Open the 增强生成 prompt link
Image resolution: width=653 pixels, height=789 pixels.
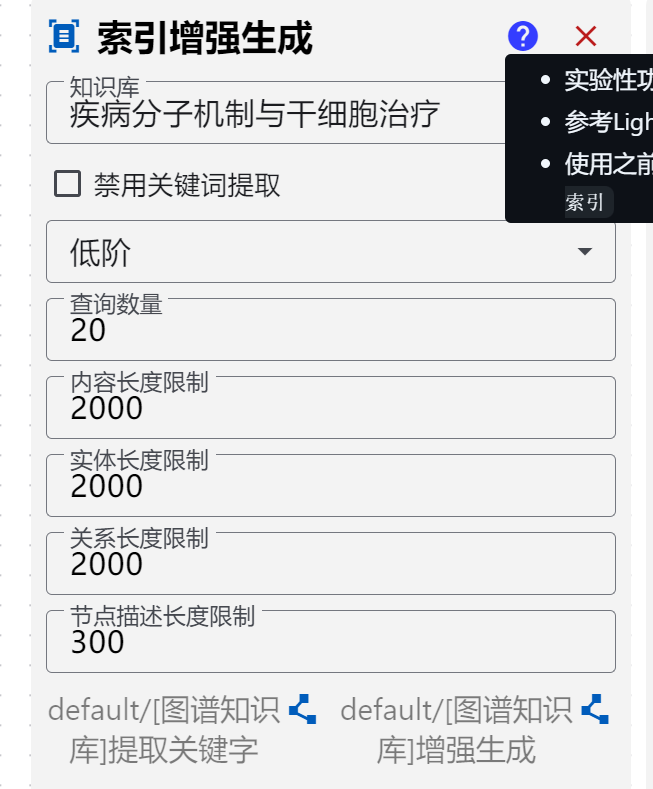click(595, 711)
